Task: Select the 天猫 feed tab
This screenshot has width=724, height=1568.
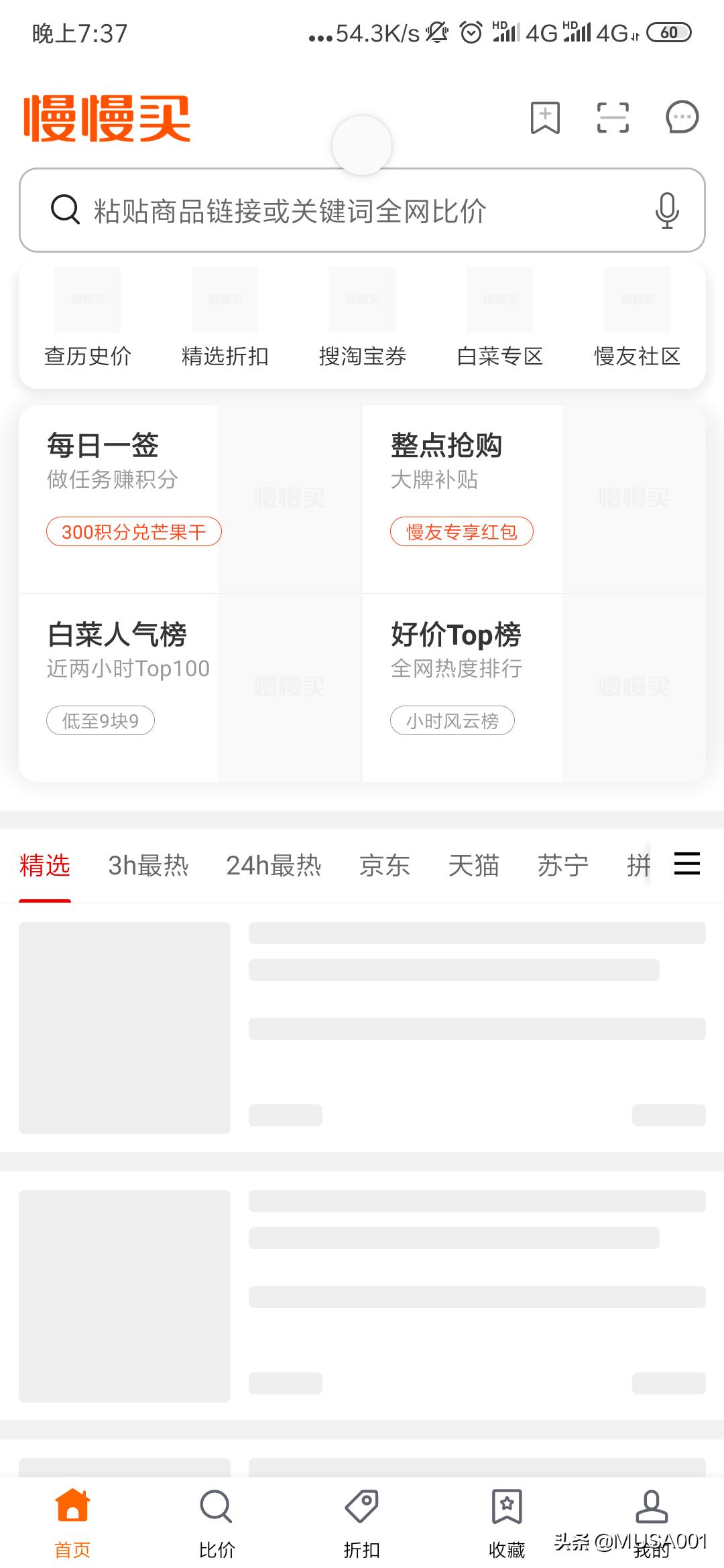Action: click(474, 865)
